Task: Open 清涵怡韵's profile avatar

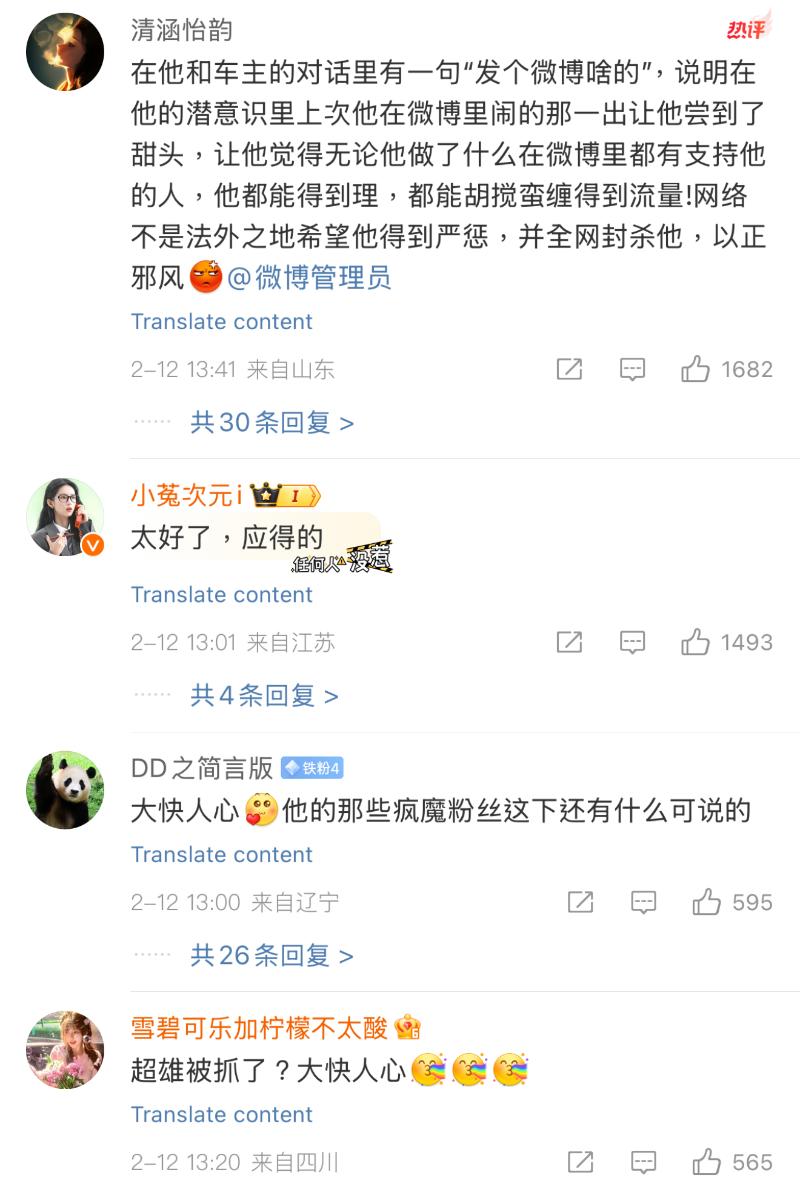Action: point(65,52)
